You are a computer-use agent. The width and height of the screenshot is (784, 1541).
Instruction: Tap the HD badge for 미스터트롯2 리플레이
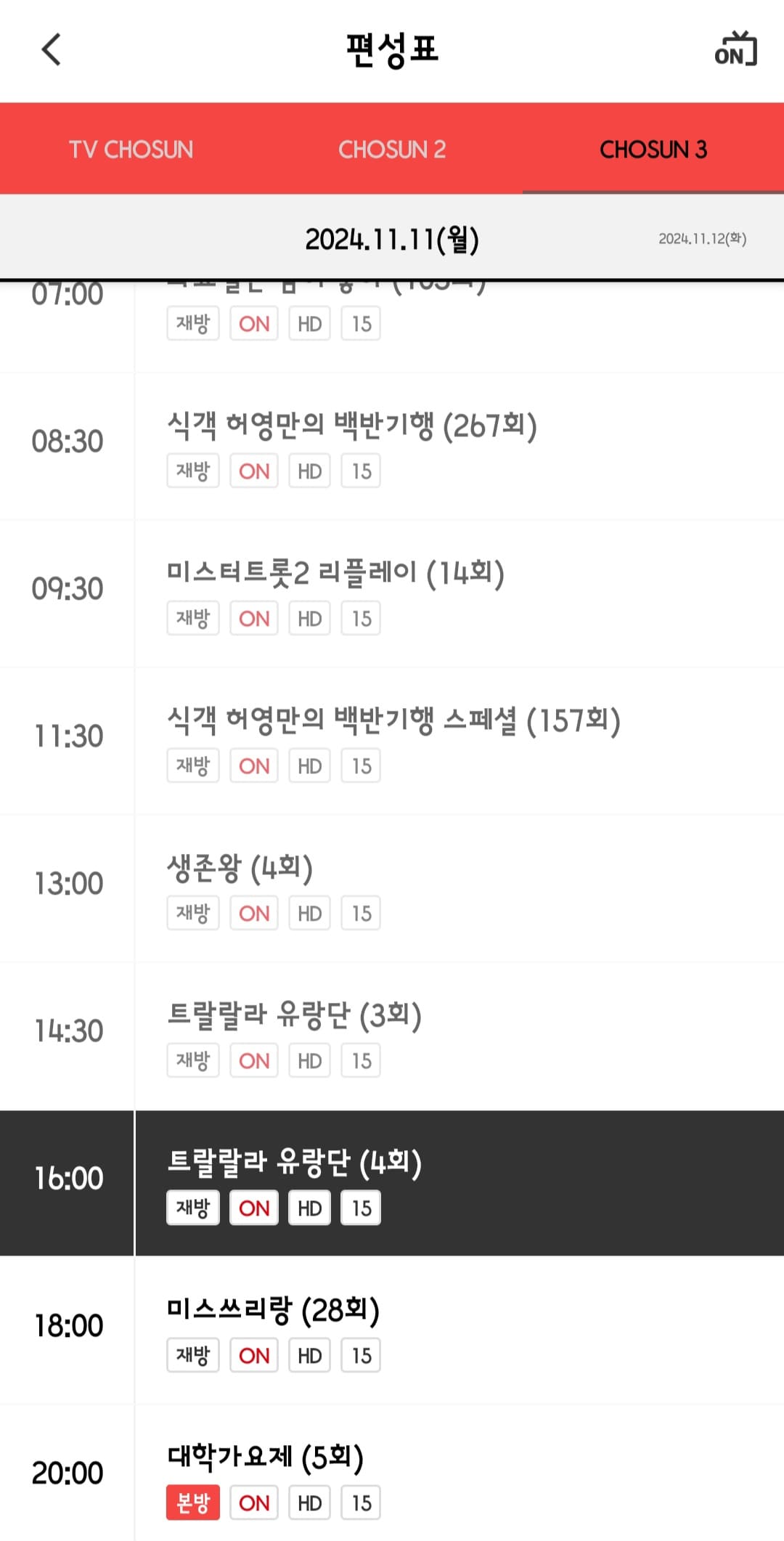click(309, 618)
